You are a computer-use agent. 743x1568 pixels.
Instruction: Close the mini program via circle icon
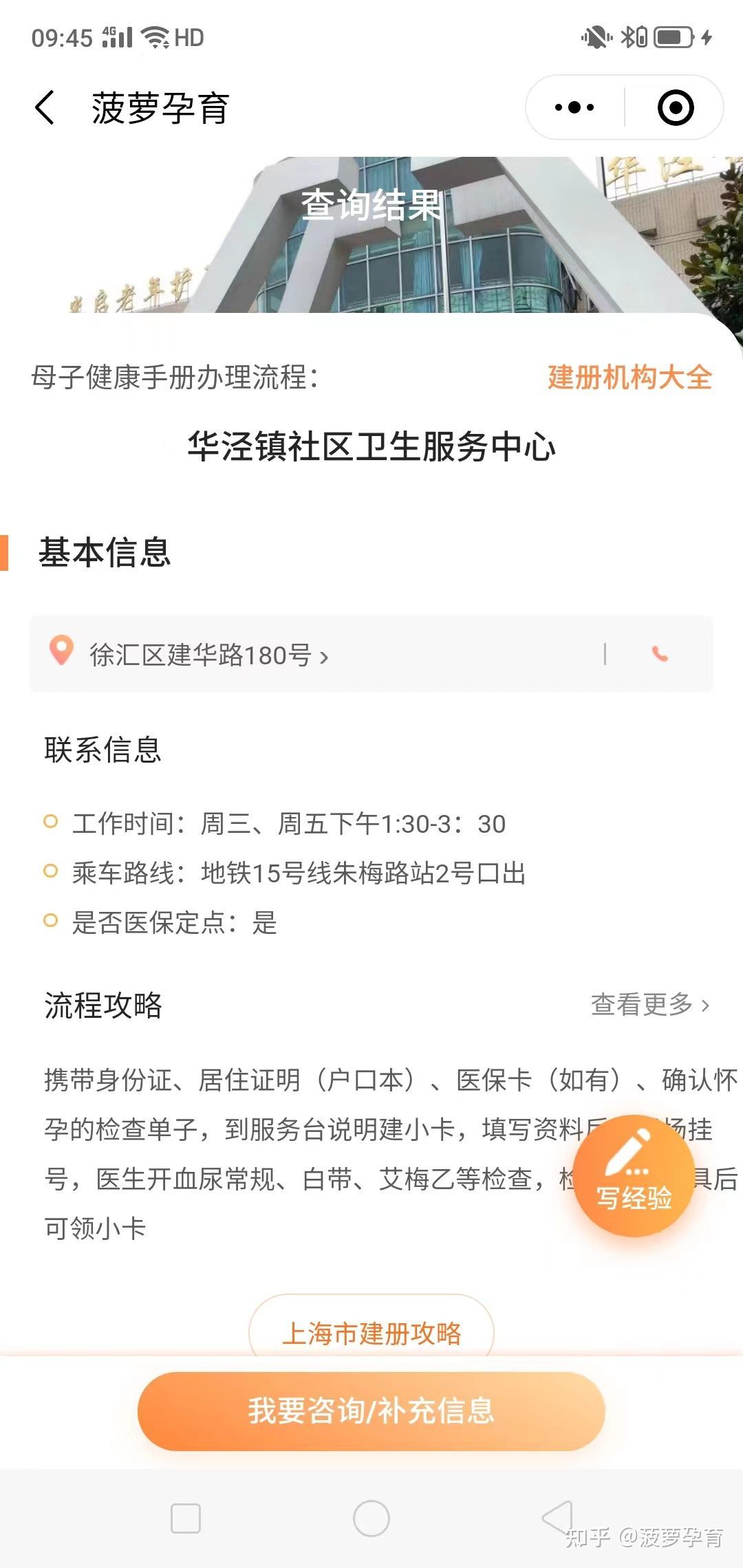(675, 107)
